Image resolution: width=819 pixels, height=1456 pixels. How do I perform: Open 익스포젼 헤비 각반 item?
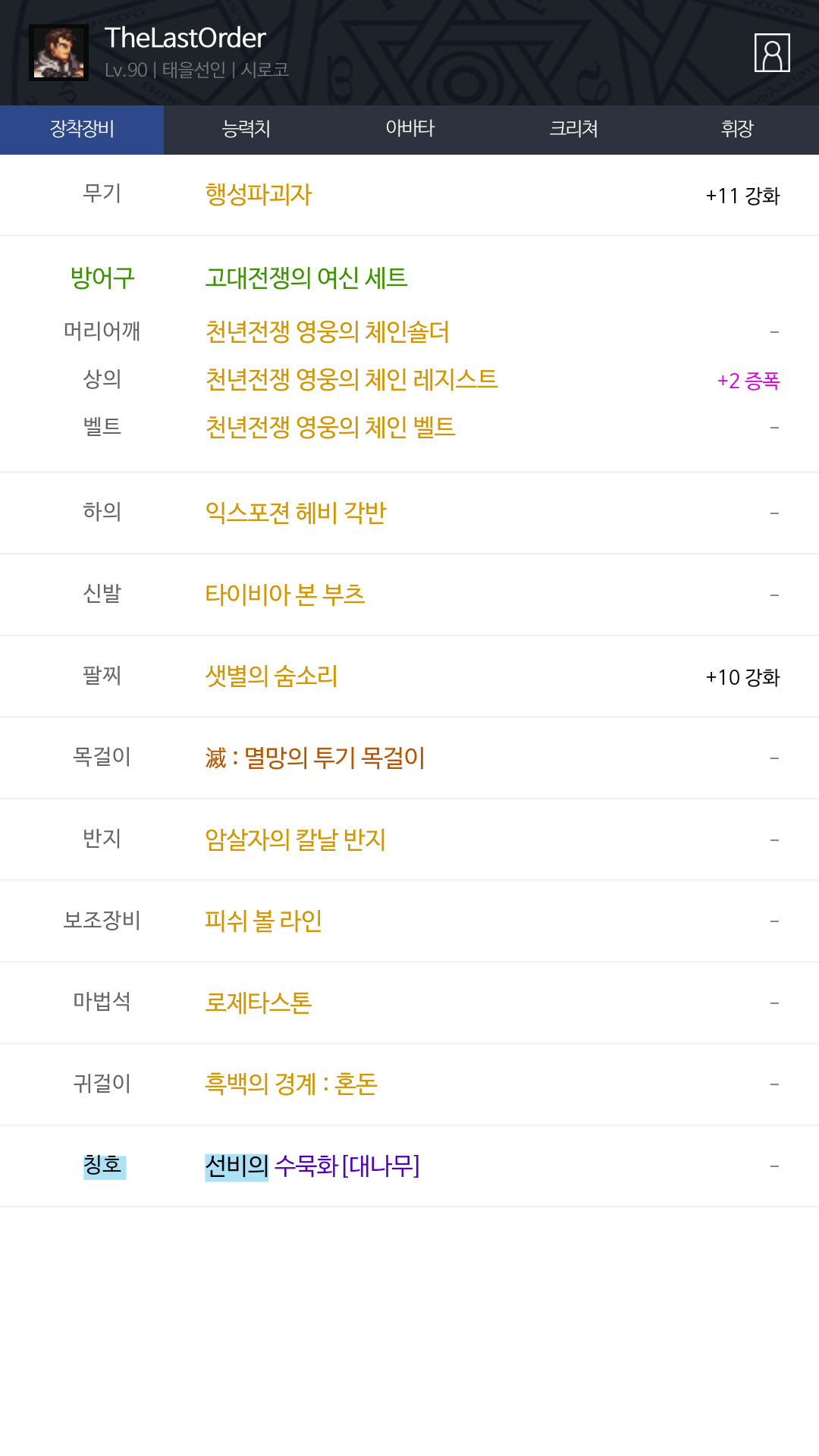296,513
